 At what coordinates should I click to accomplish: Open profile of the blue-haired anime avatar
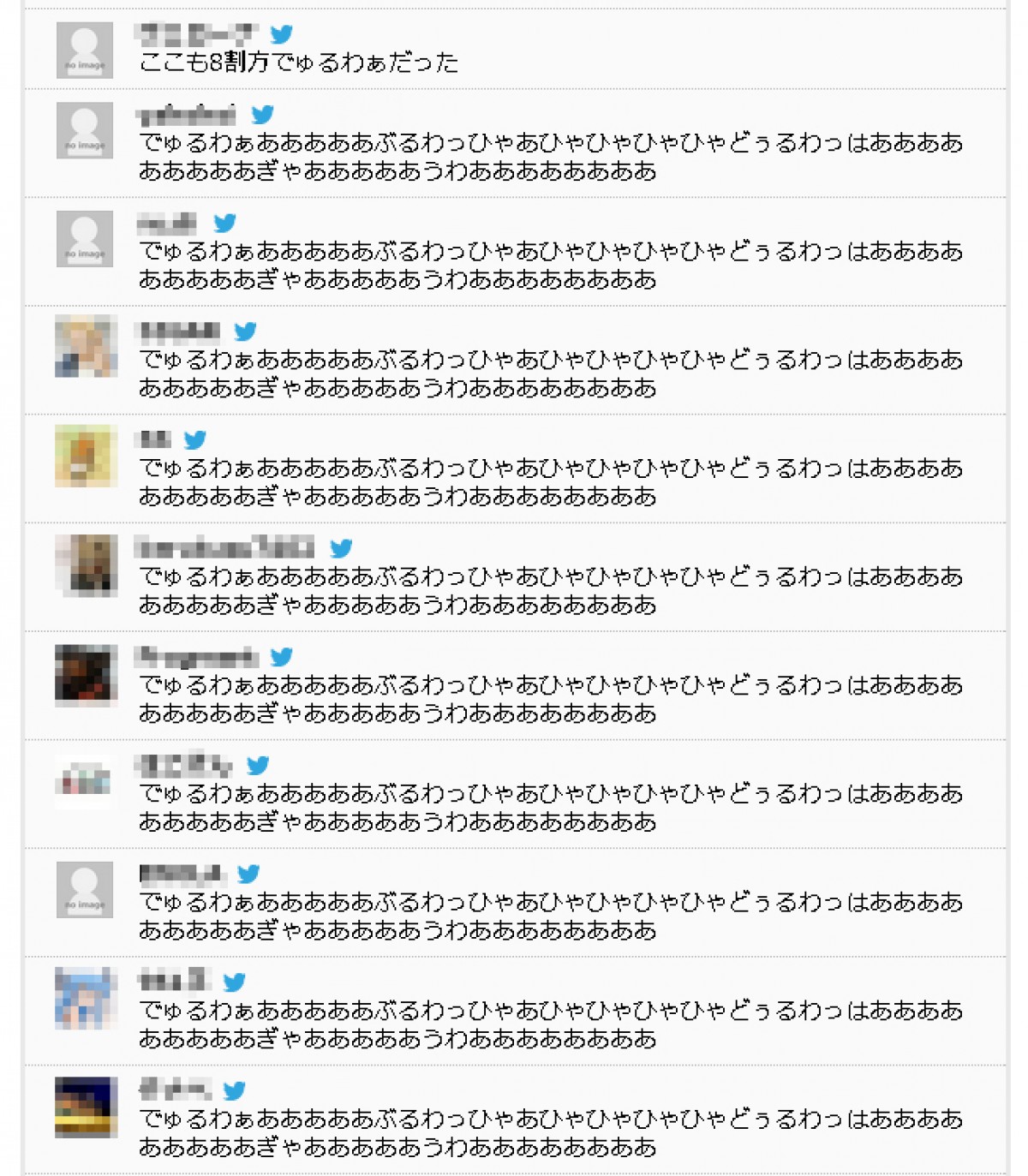click(85, 998)
